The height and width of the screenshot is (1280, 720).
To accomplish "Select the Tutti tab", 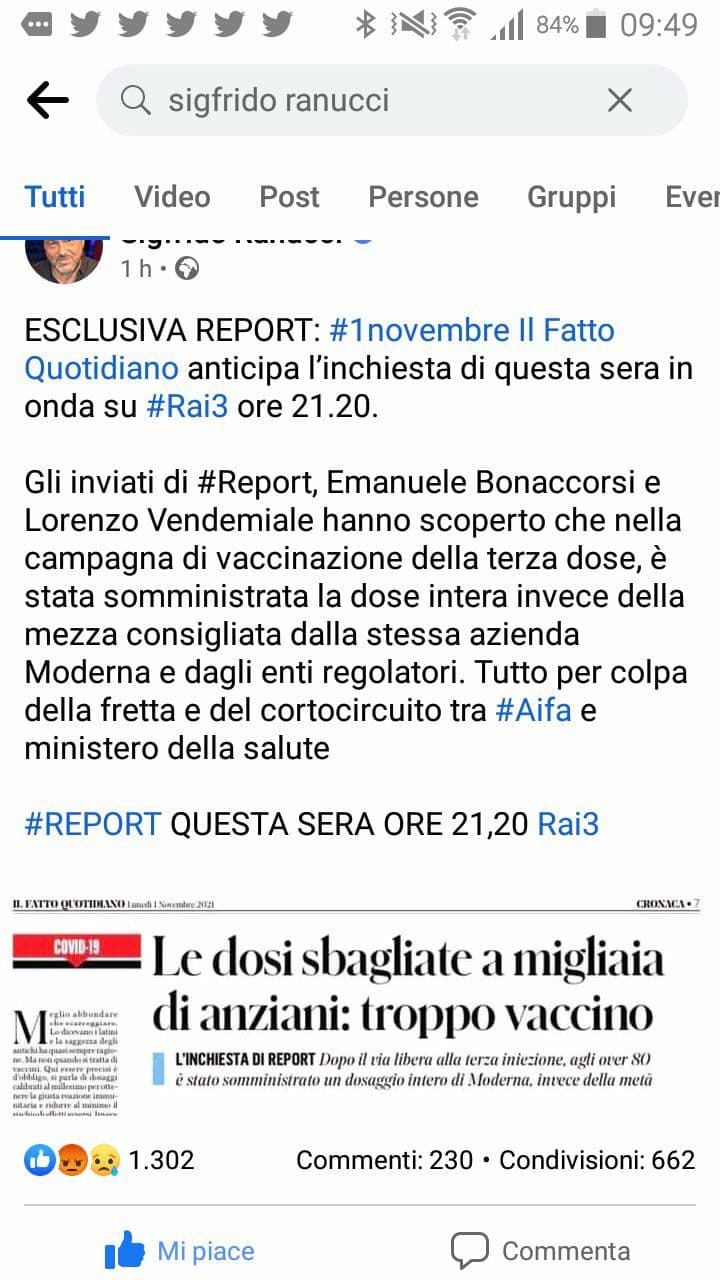I will click(x=55, y=197).
